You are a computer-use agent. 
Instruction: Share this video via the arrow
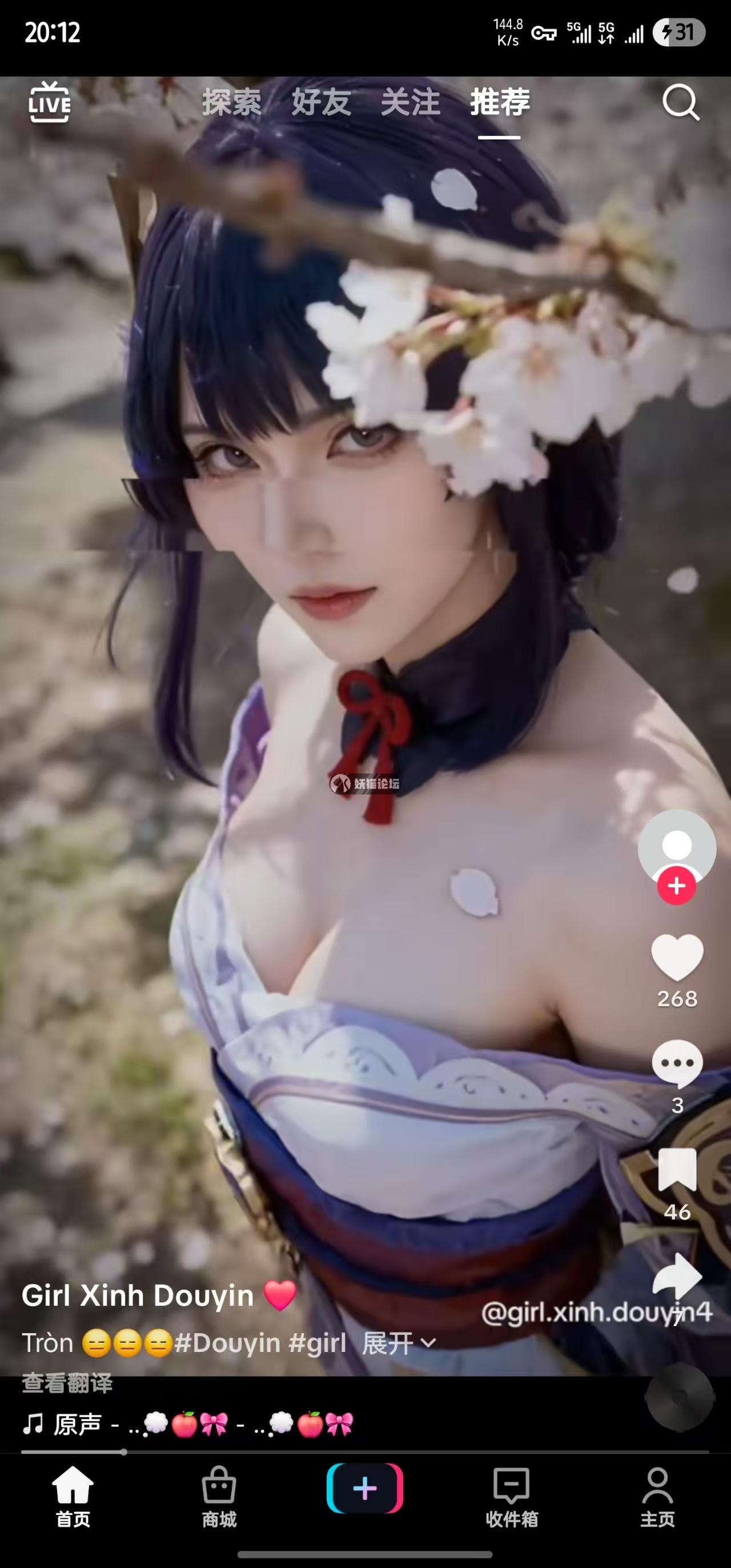click(677, 1275)
